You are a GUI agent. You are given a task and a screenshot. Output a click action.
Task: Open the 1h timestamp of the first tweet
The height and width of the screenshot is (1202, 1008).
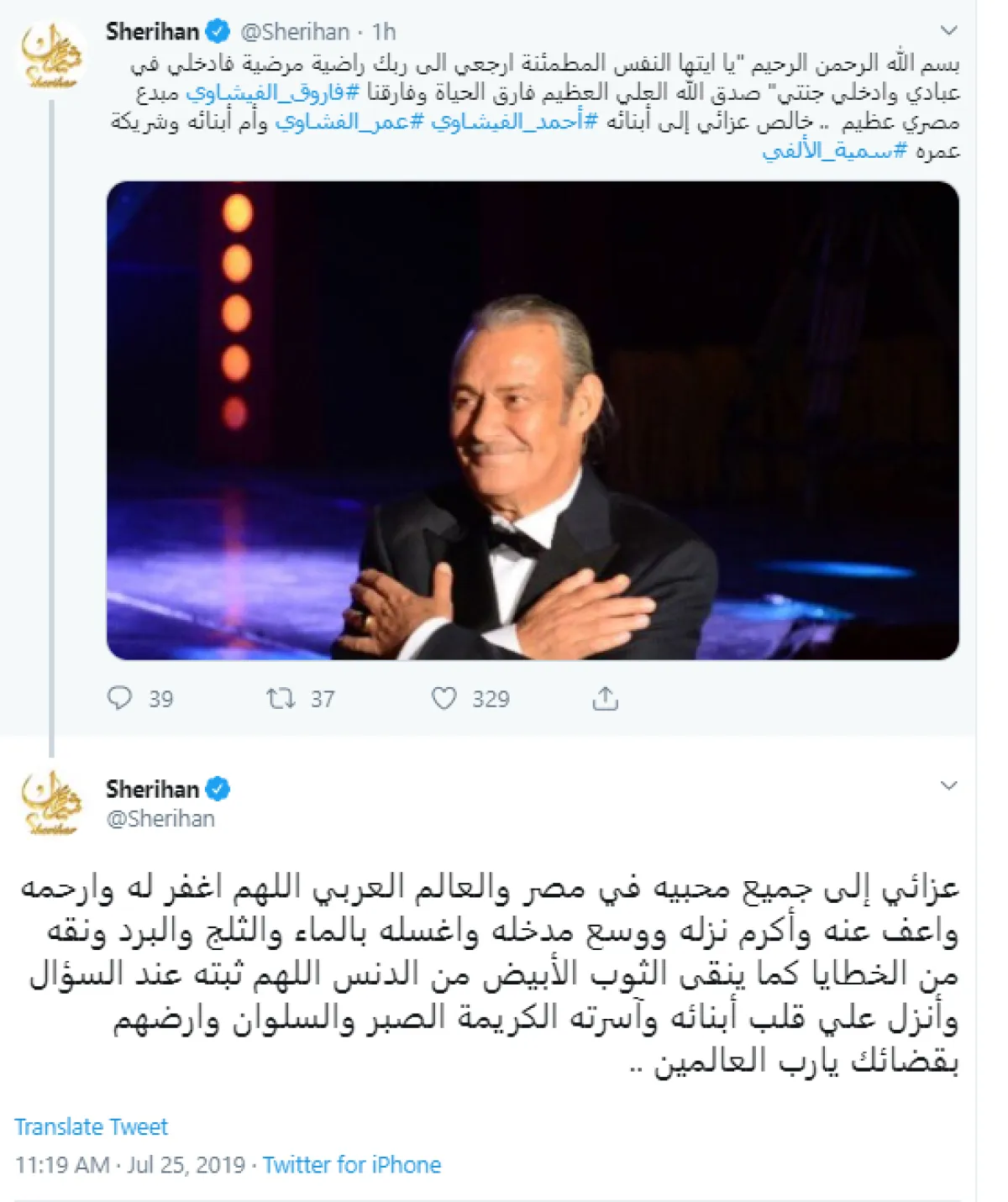[x=384, y=32]
